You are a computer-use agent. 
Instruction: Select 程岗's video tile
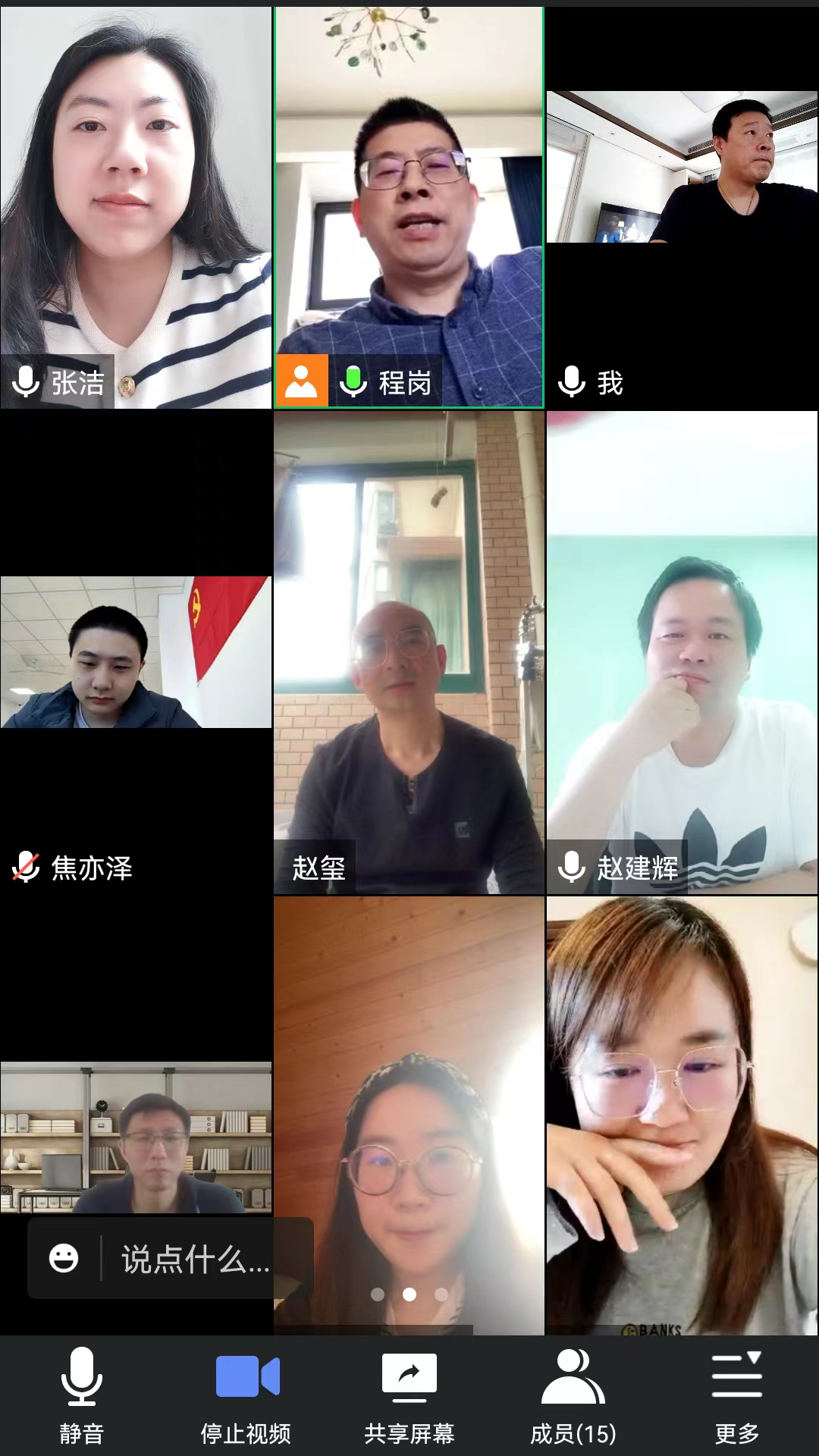[409, 208]
